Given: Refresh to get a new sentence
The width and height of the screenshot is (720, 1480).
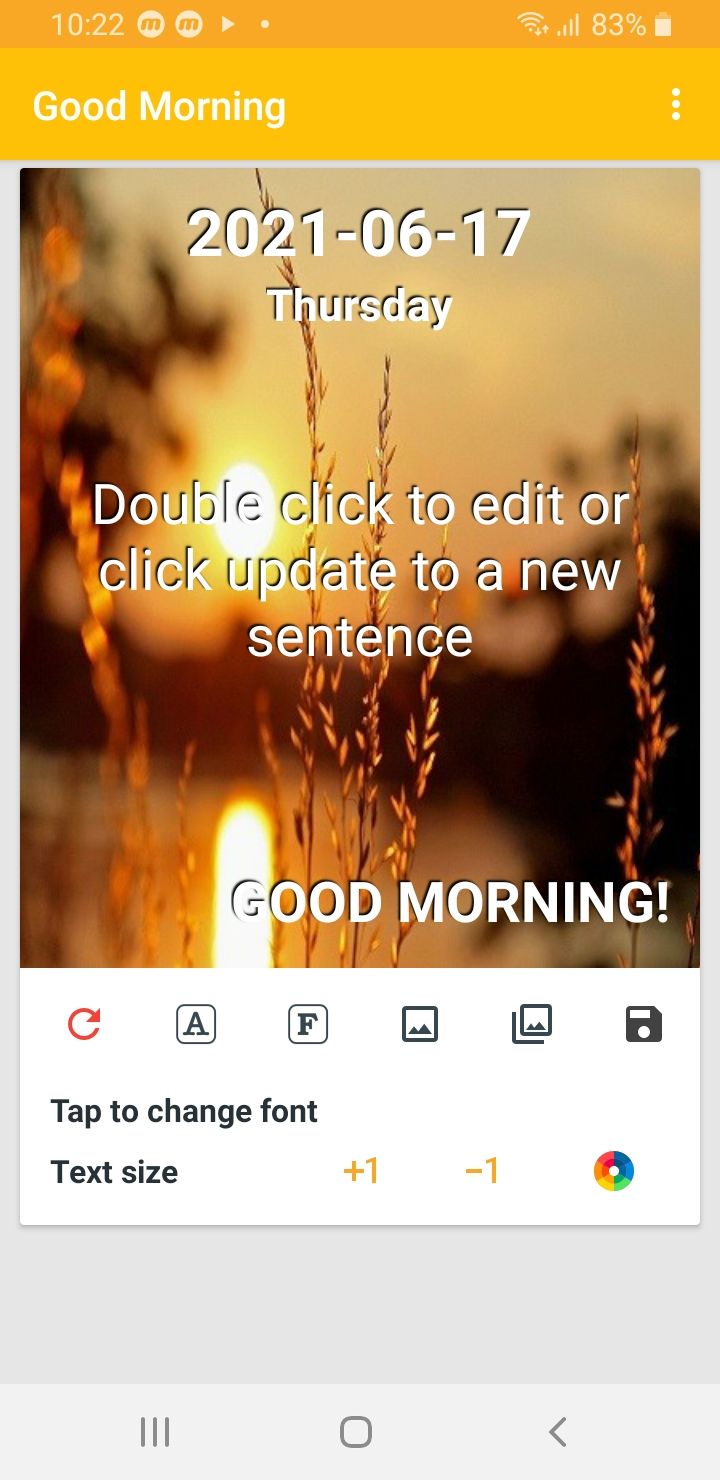Looking at the screenshot, I should 84,1024.
